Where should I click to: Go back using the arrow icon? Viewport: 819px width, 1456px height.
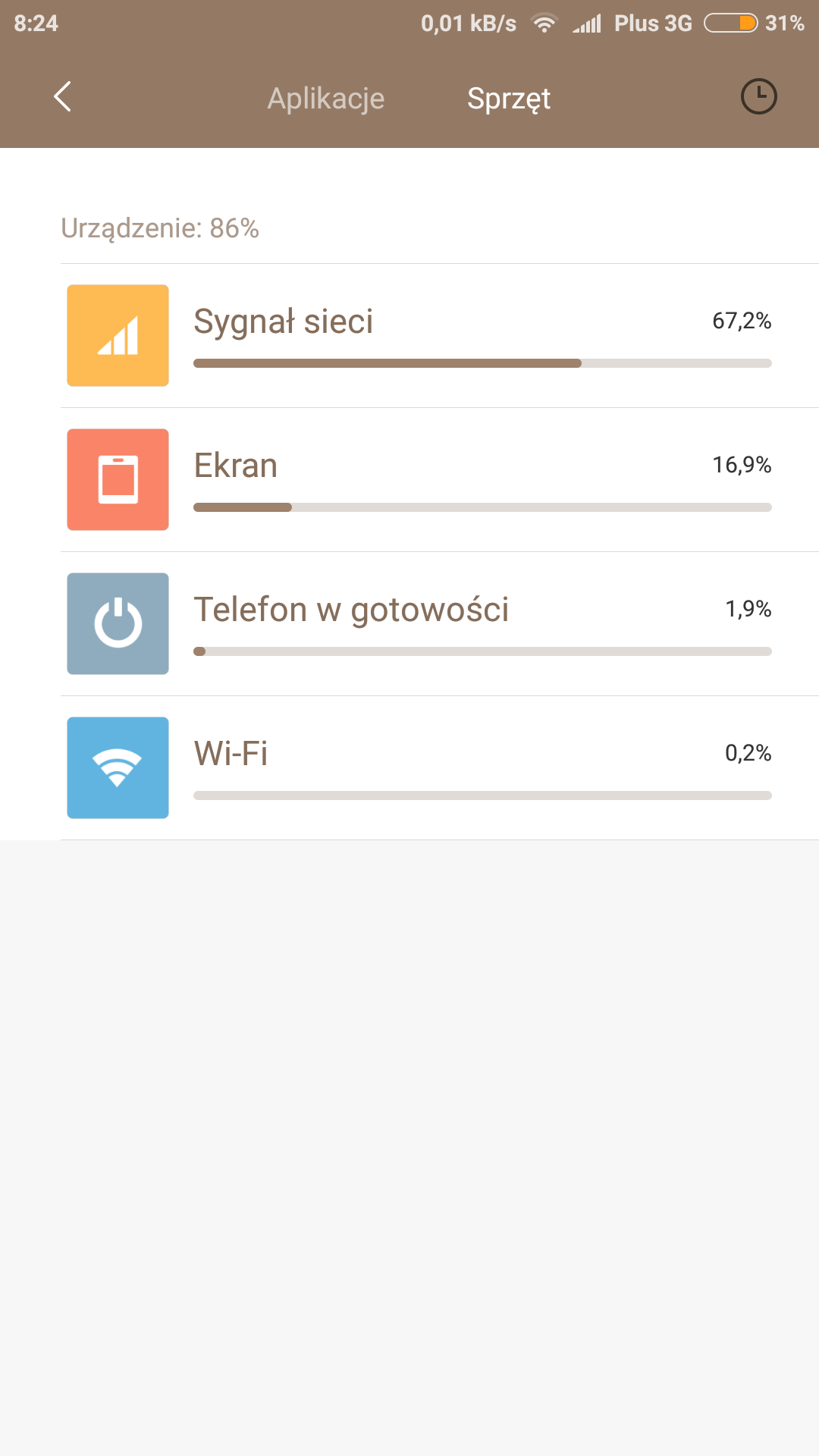coord(63,97)
